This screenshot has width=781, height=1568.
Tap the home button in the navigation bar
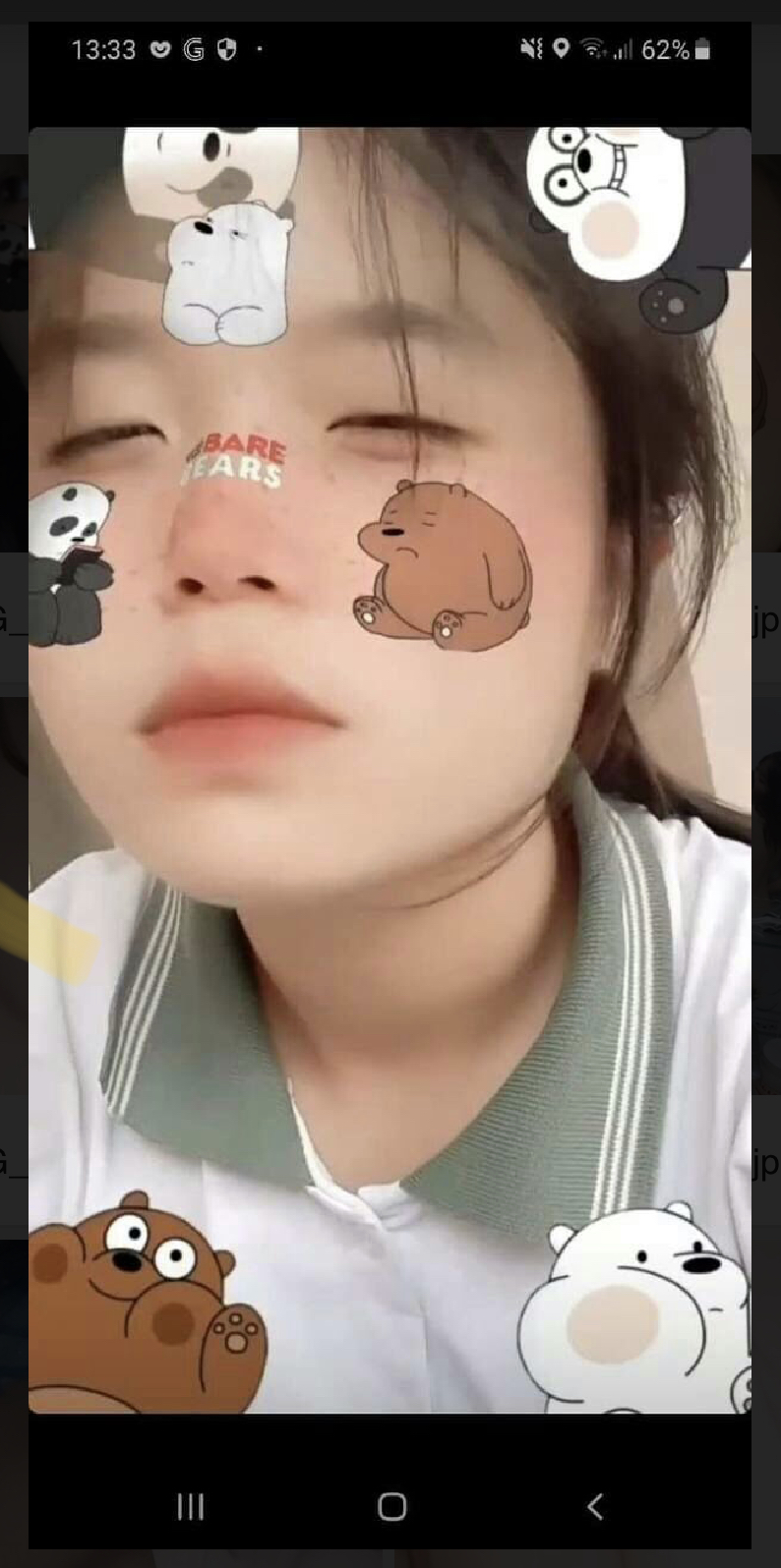(391, 1506)
